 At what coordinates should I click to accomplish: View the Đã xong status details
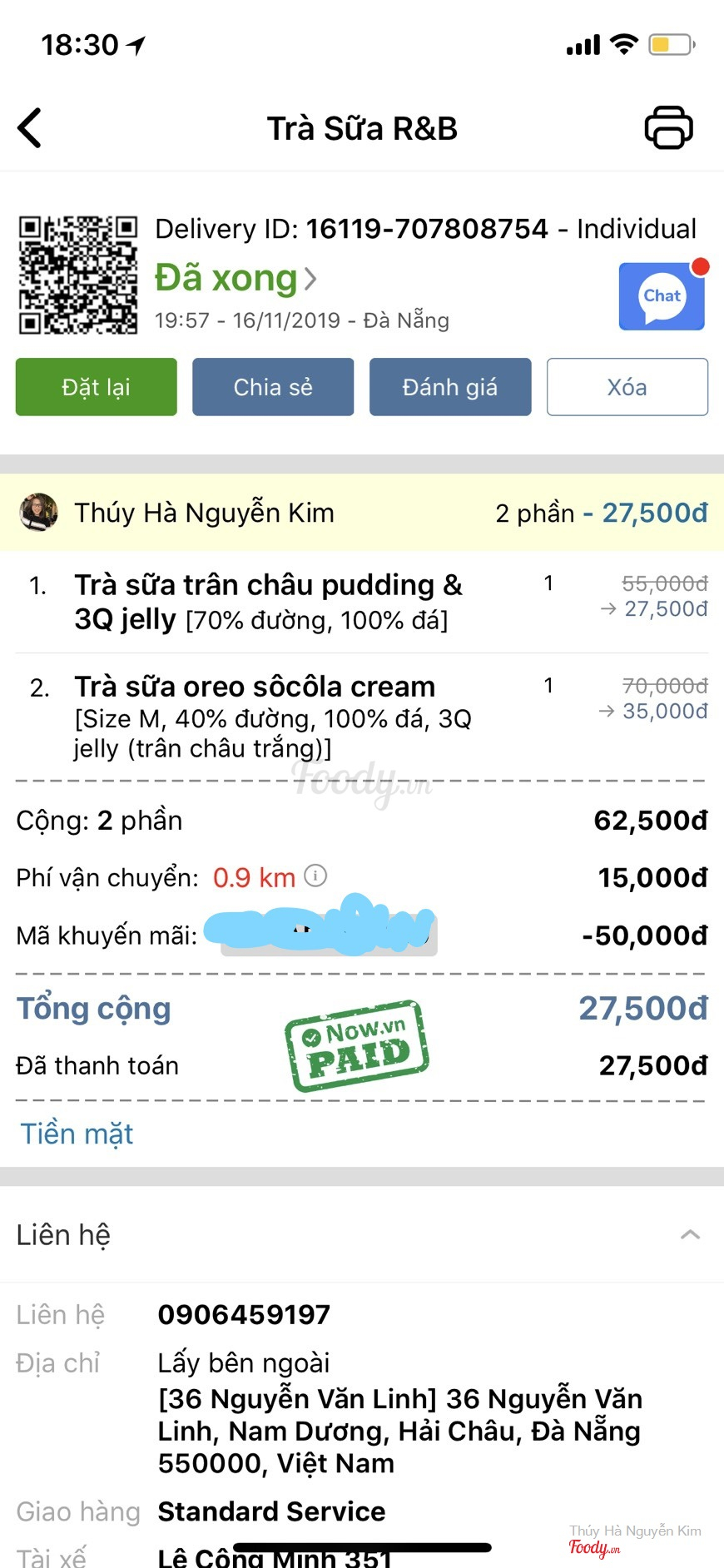point(236,278)
